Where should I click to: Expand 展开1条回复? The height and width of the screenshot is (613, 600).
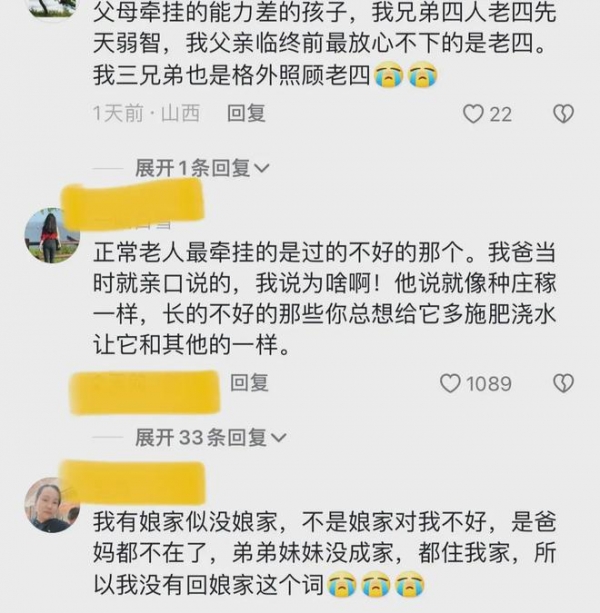[x=202, y=168]
